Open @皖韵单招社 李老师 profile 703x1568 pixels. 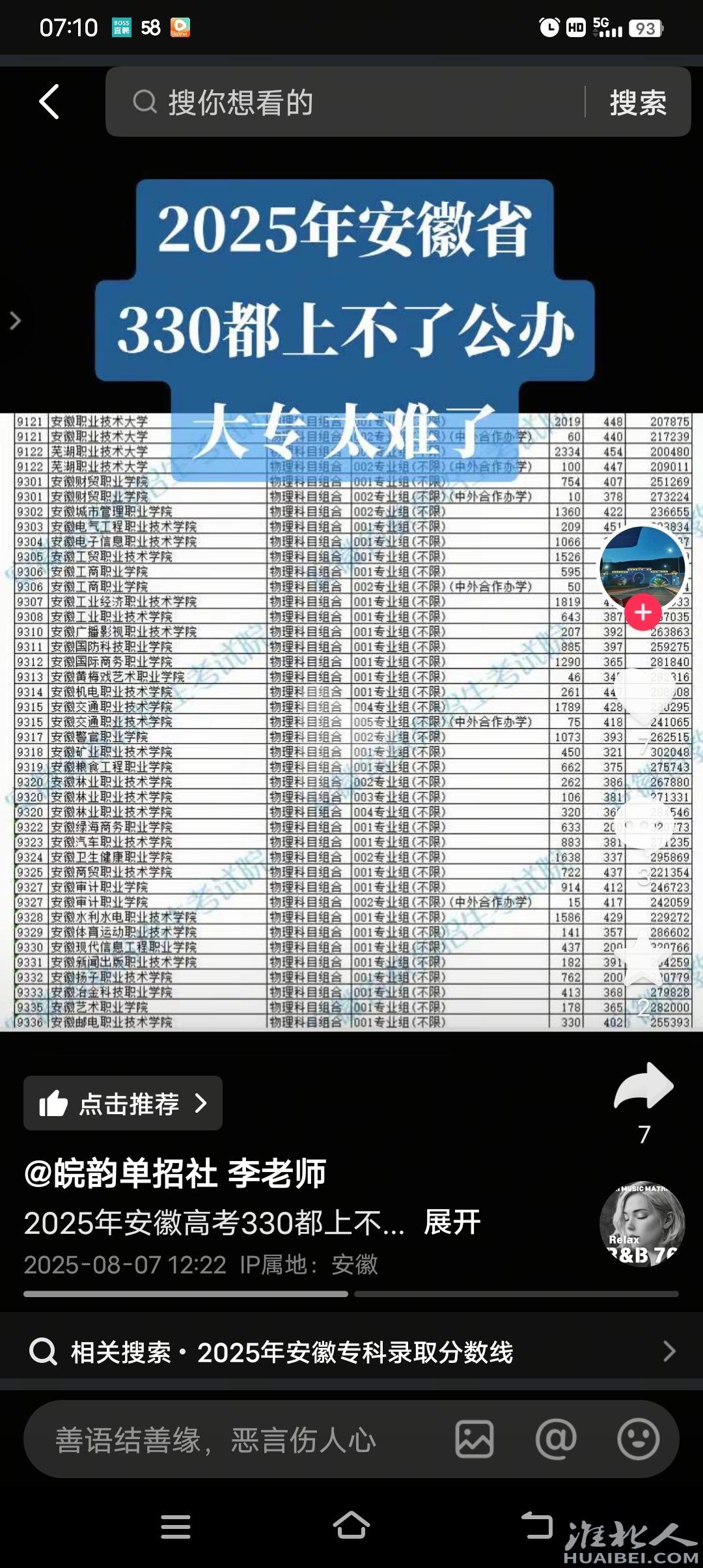[174, 1174]
